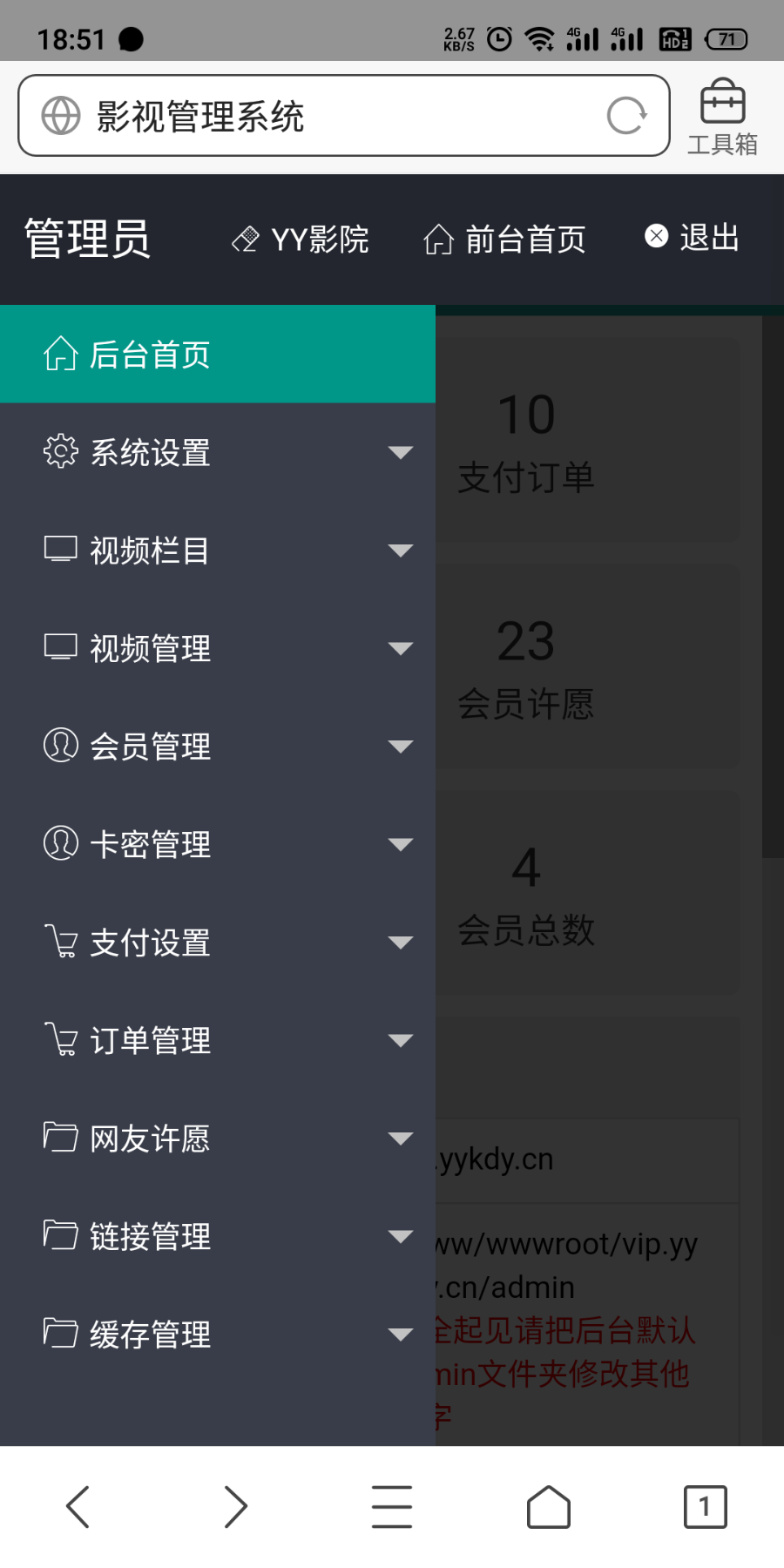The width and height of the screenshot is (784, 1568).
Task: Expand the 视频管理 menu
Action: (x=218, y=648)
